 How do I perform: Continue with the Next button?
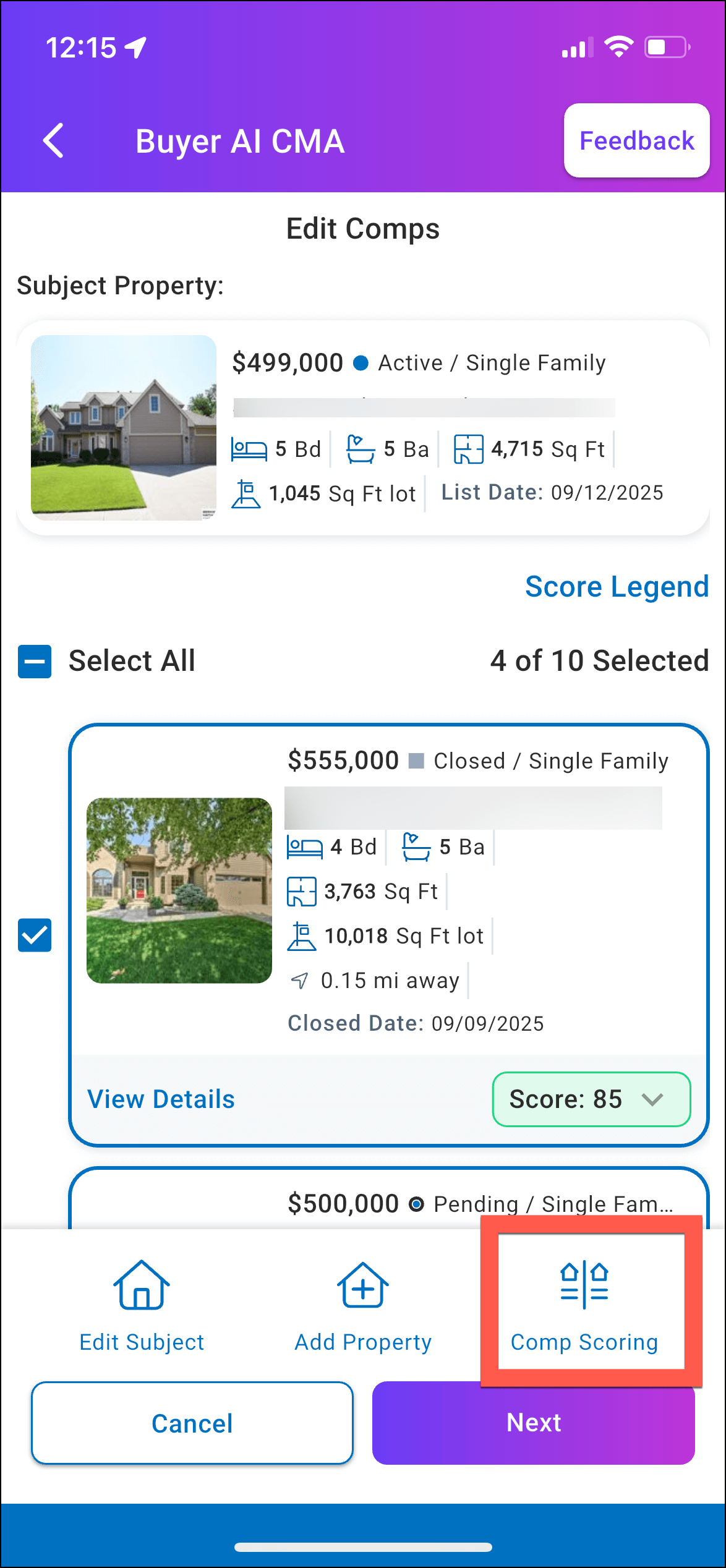pos(533,1423)
